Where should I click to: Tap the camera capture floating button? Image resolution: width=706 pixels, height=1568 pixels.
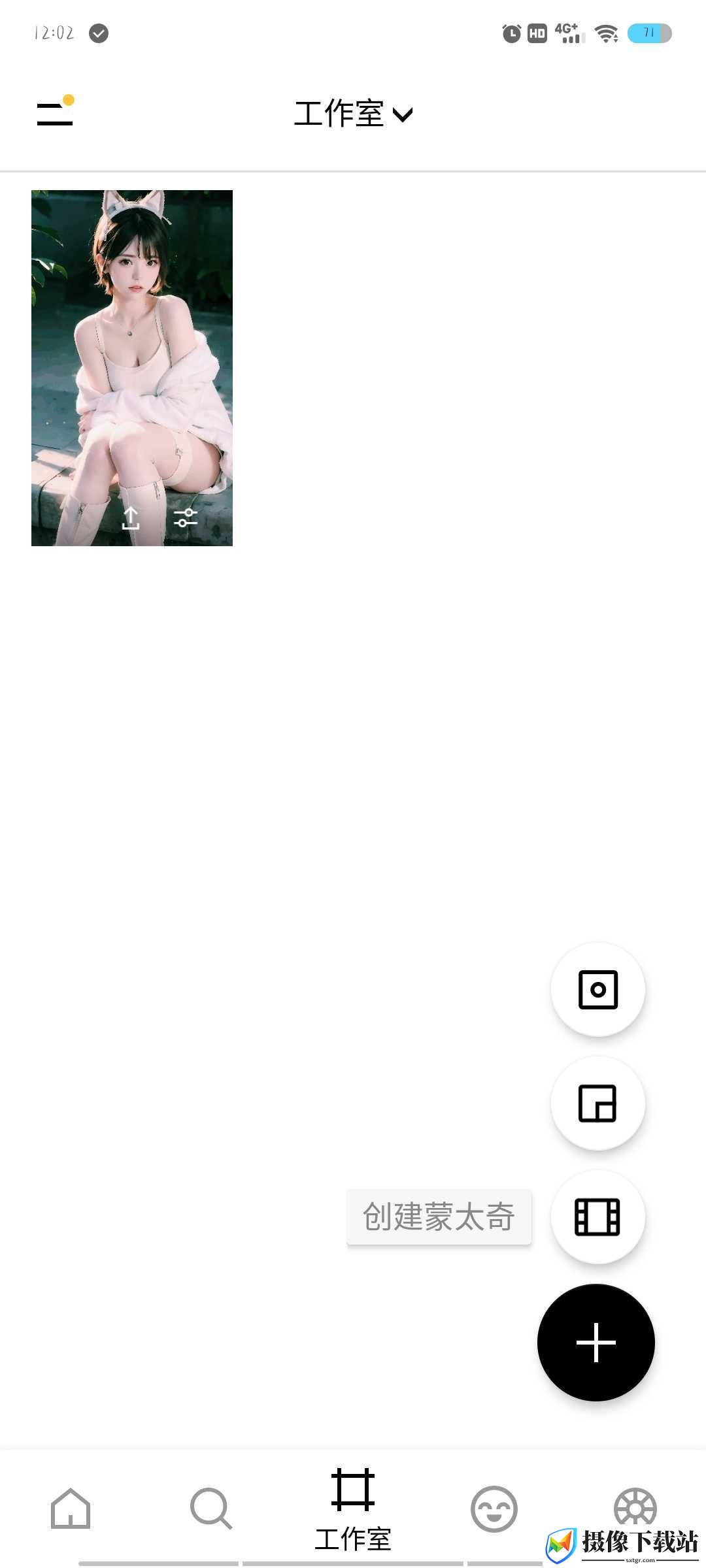(597, 989)
